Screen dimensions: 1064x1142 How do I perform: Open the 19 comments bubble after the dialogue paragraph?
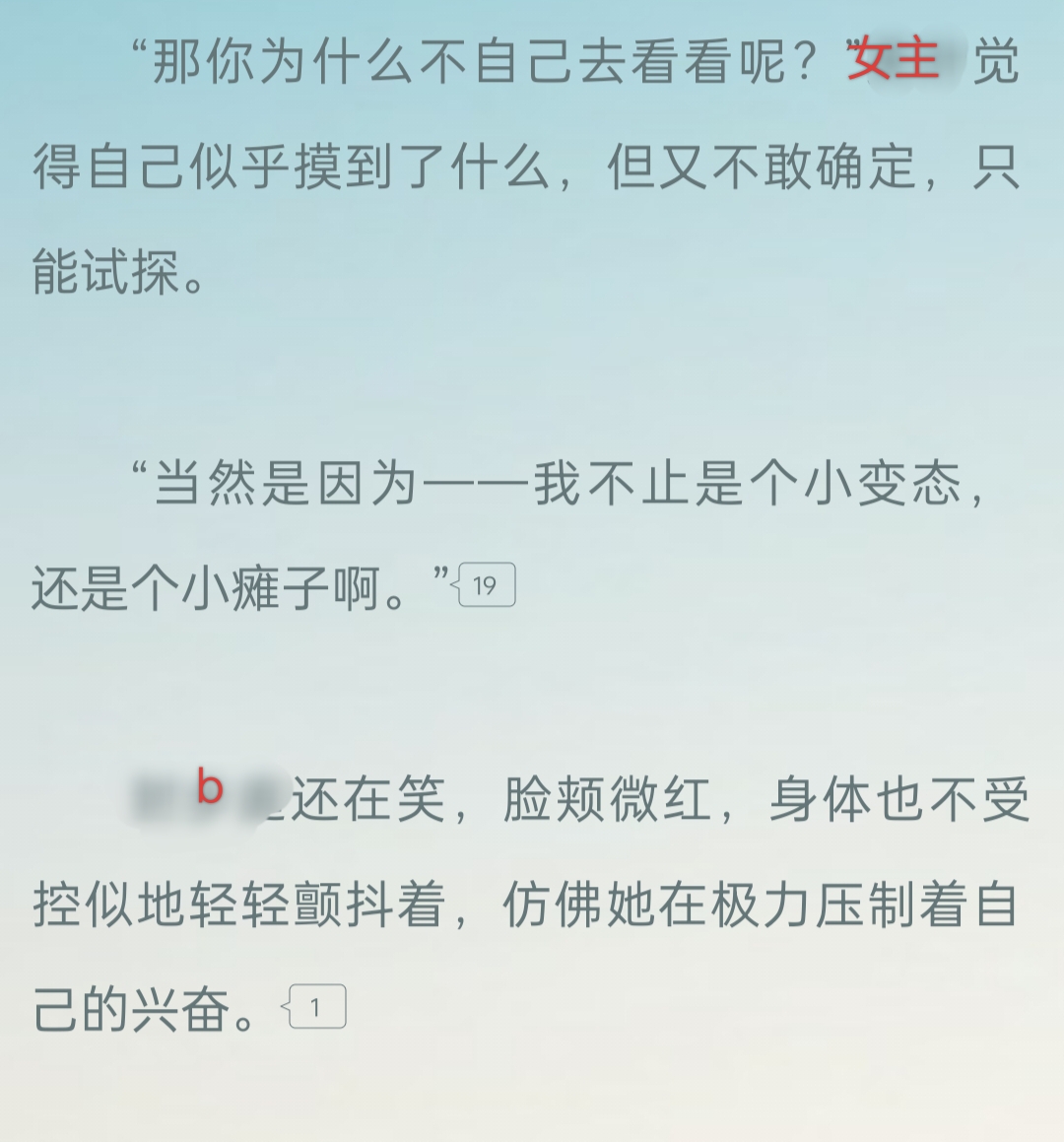[486, 586]
